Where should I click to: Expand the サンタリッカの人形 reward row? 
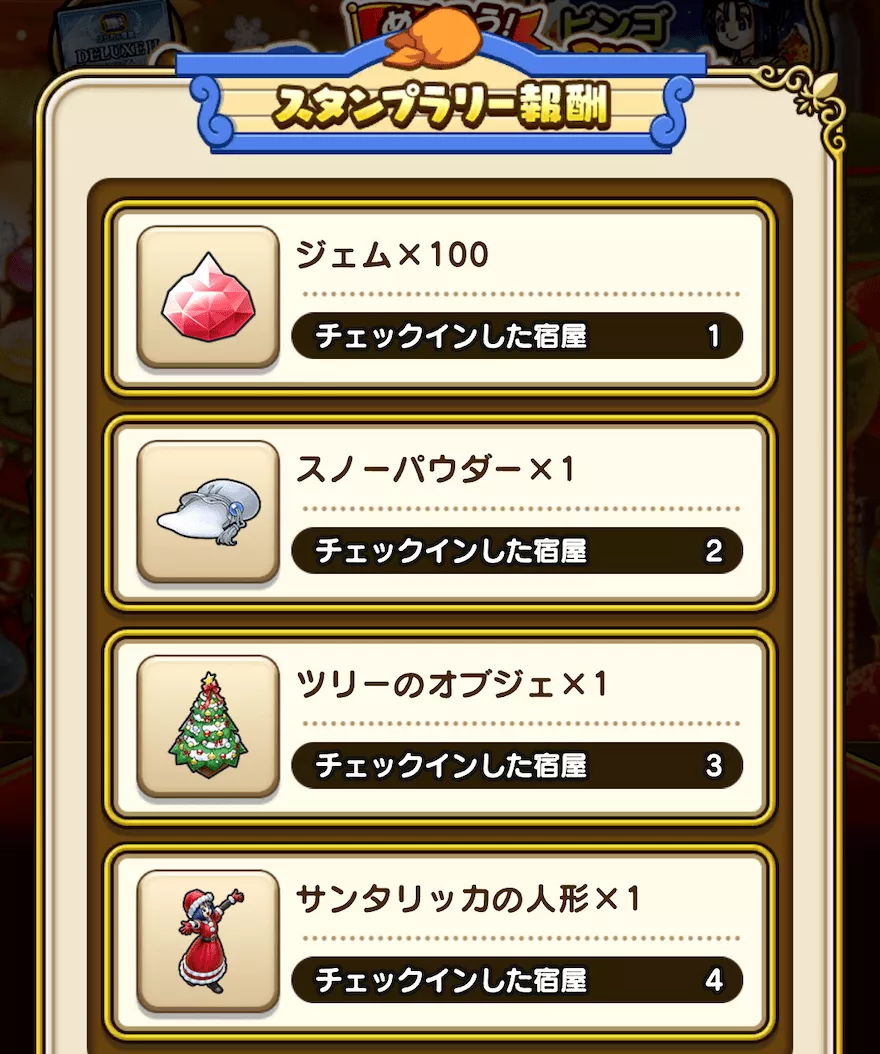pyautogui.click(x=440, y=940)
